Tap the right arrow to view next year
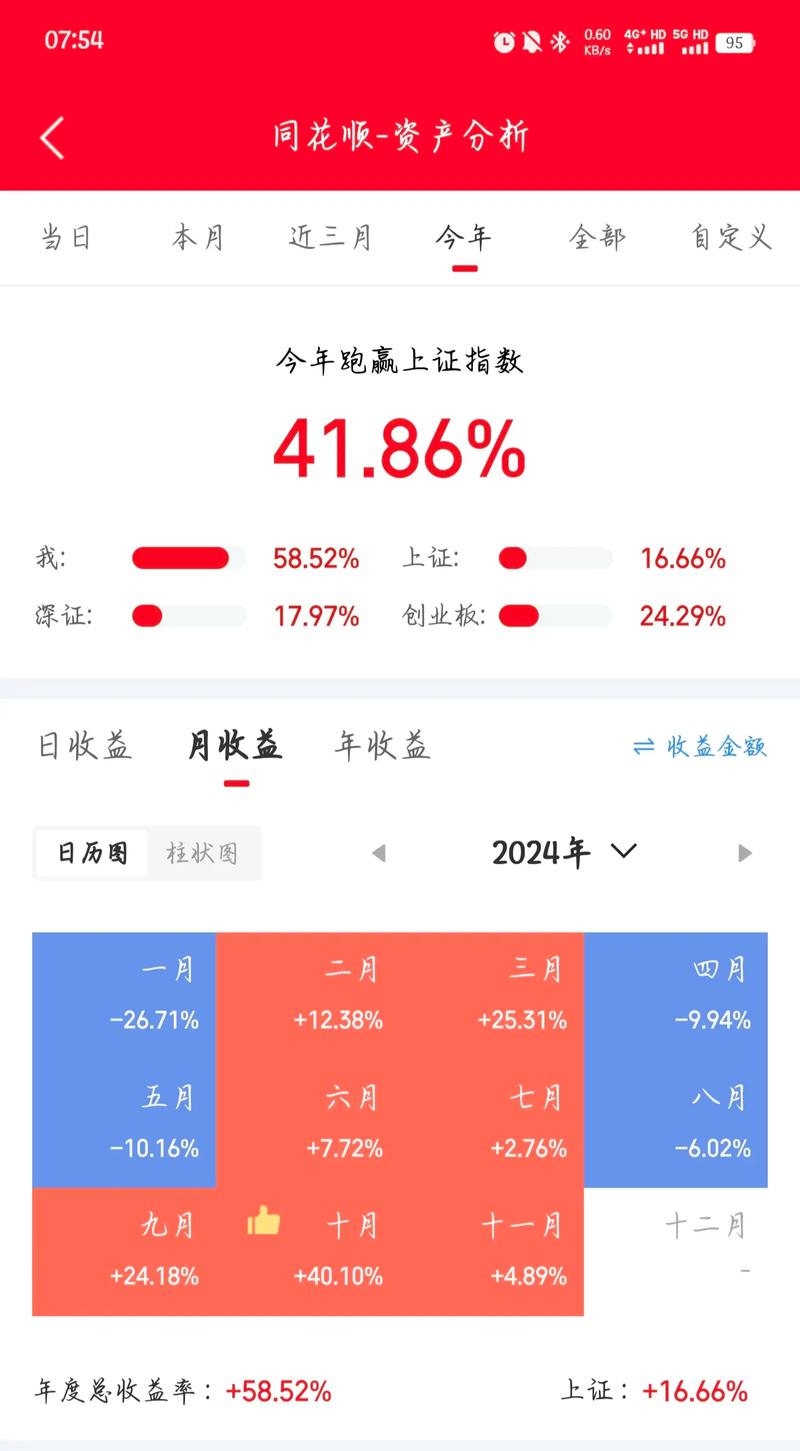Image resolution: width=800 pixels, height=1451 pixels. [744, 853]
